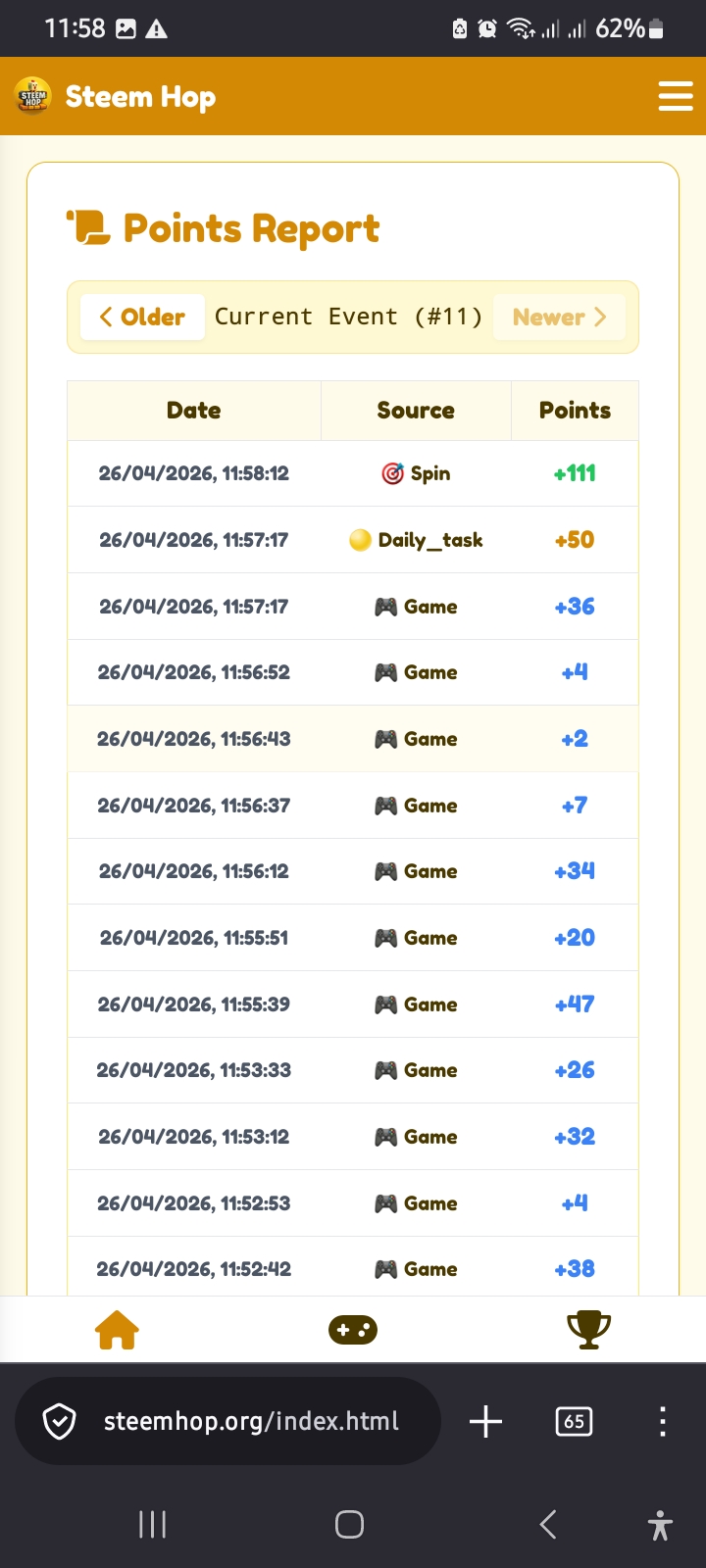View the 65 open browser tabs

[574, 1421]
